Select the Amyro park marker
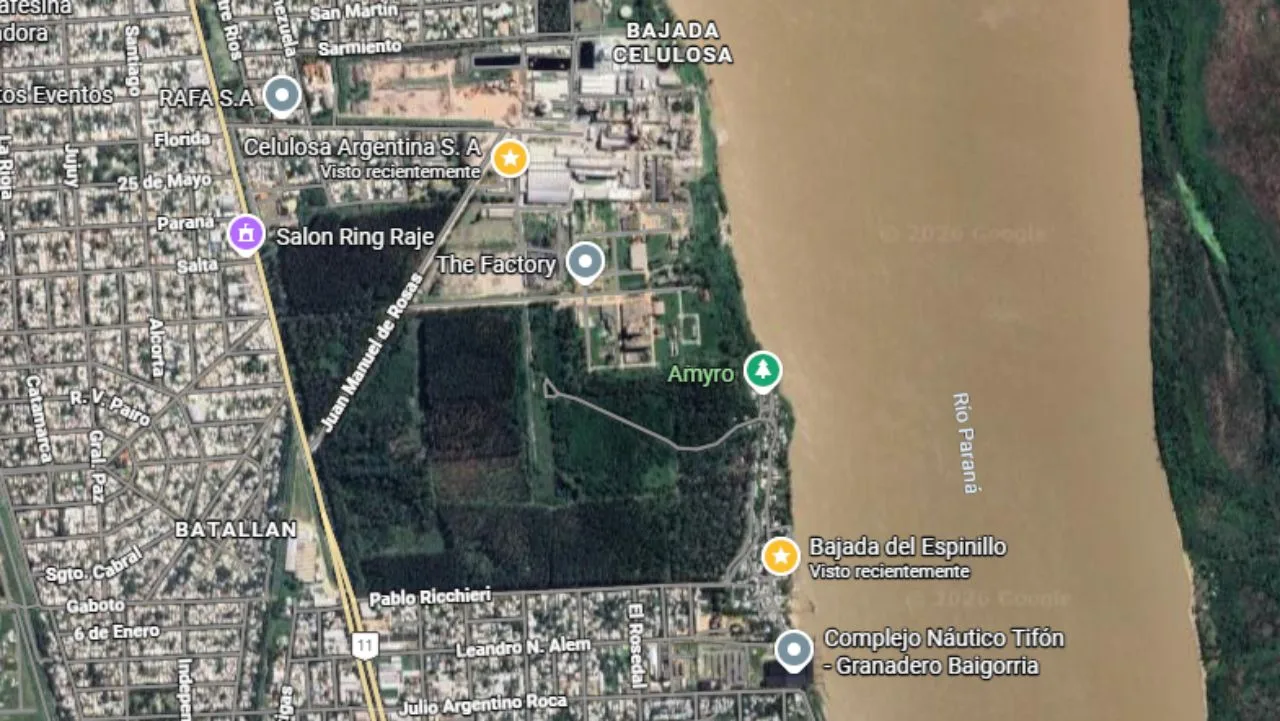The height and width of the screenshot is (721, 1280). pyautogui.click(x=764, y=371)
